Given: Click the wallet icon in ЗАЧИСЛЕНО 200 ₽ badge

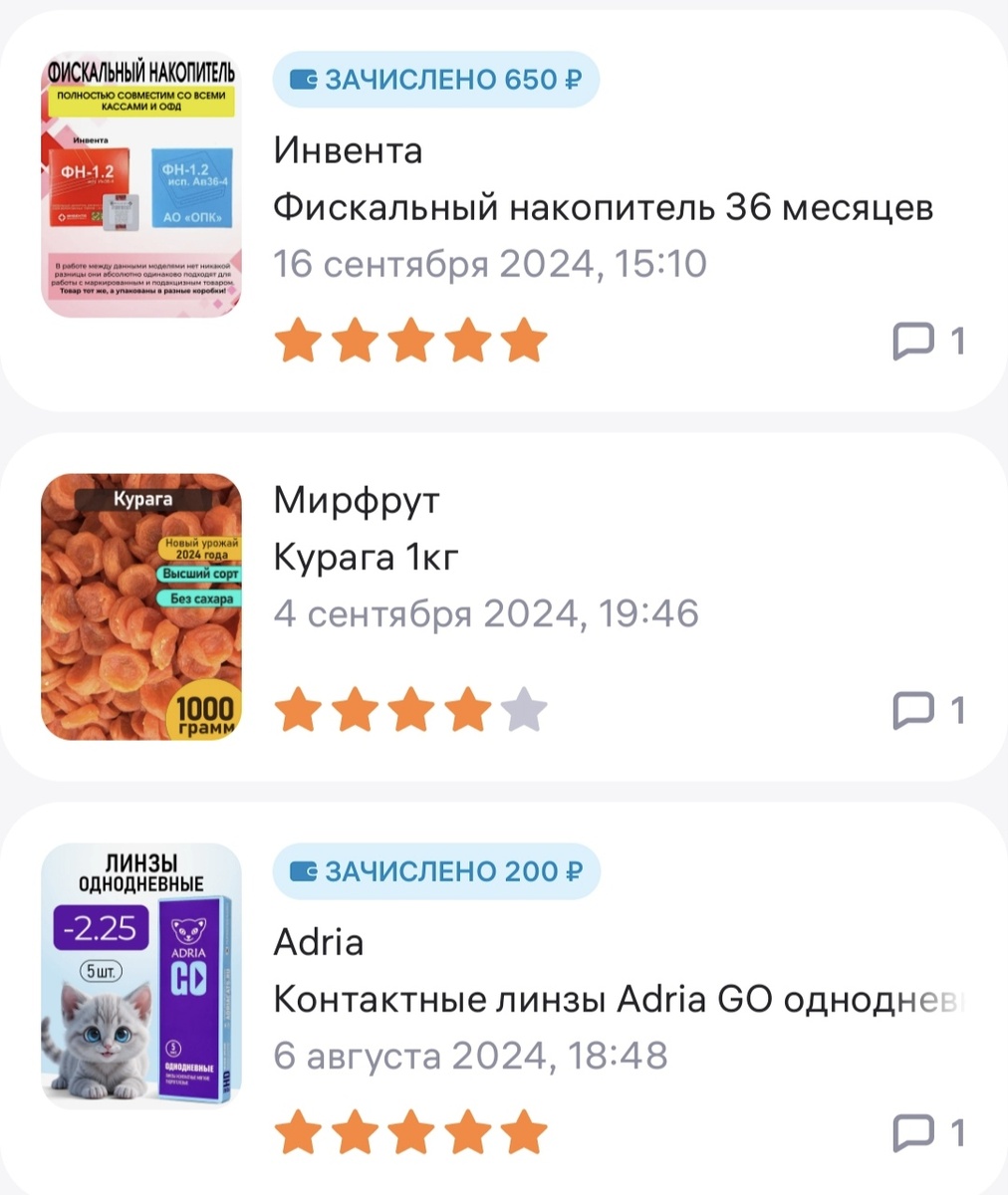Looking at the screenshot, I should [304, 871].
